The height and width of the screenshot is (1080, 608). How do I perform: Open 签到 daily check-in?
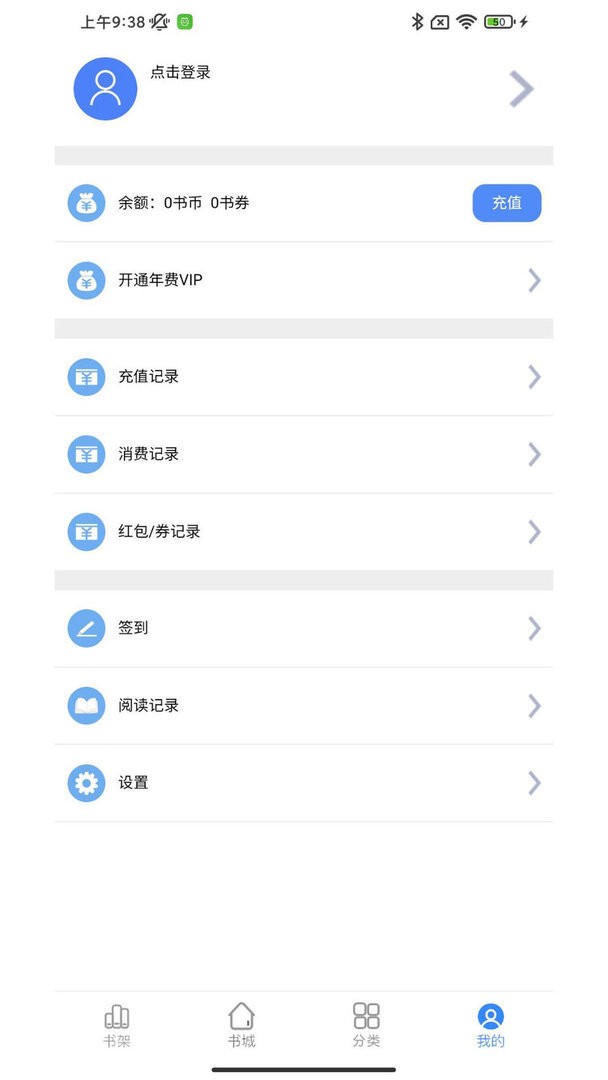[x=303, y=628]
